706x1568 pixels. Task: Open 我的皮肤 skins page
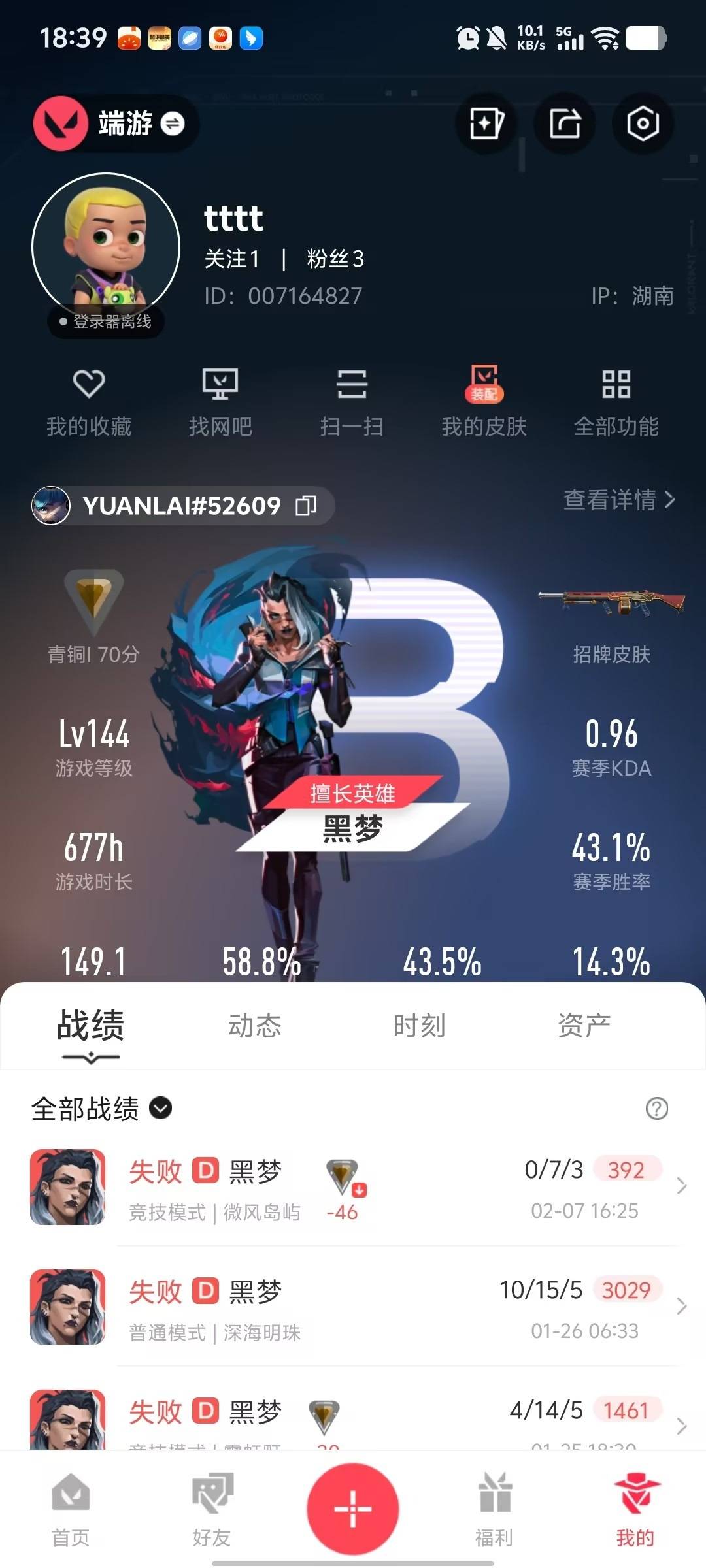(484, 399)
